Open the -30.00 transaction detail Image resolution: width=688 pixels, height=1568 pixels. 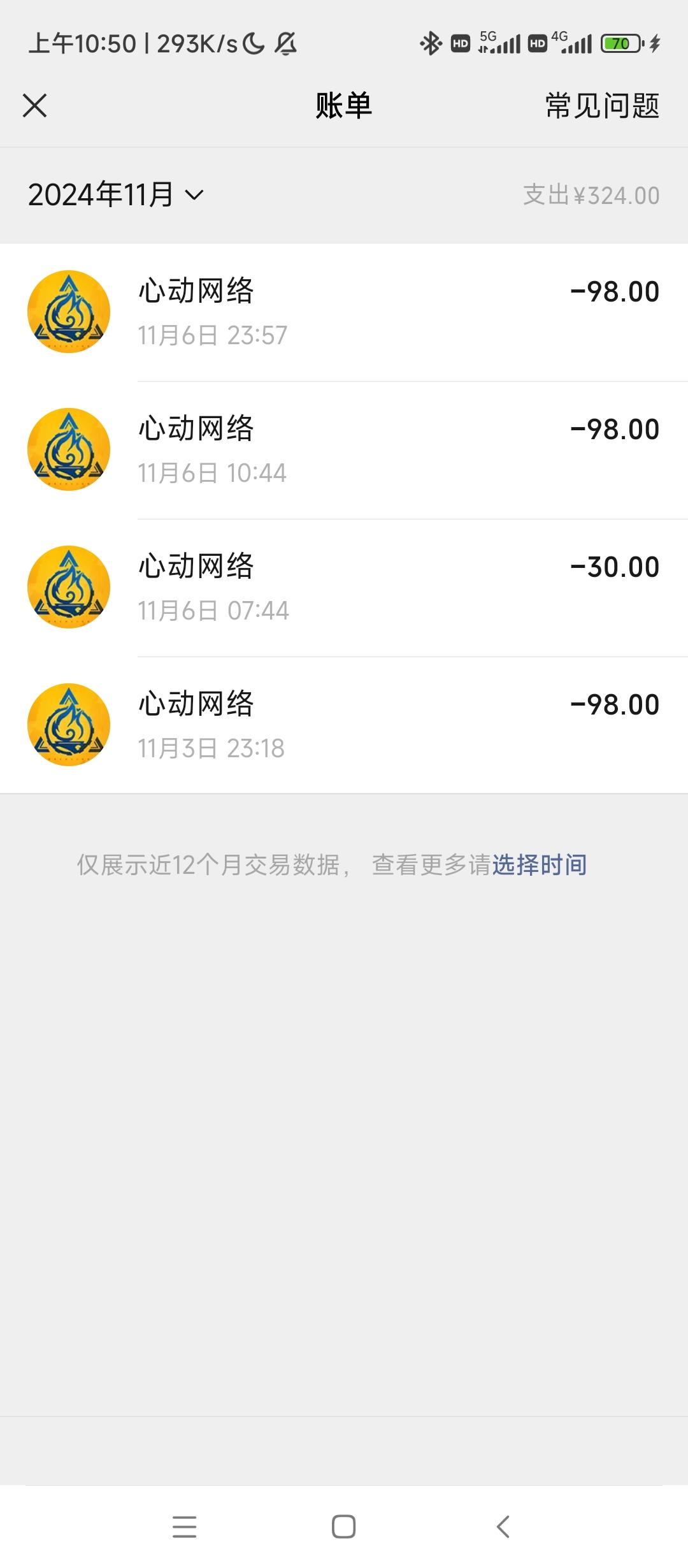[x=382, y=586]
